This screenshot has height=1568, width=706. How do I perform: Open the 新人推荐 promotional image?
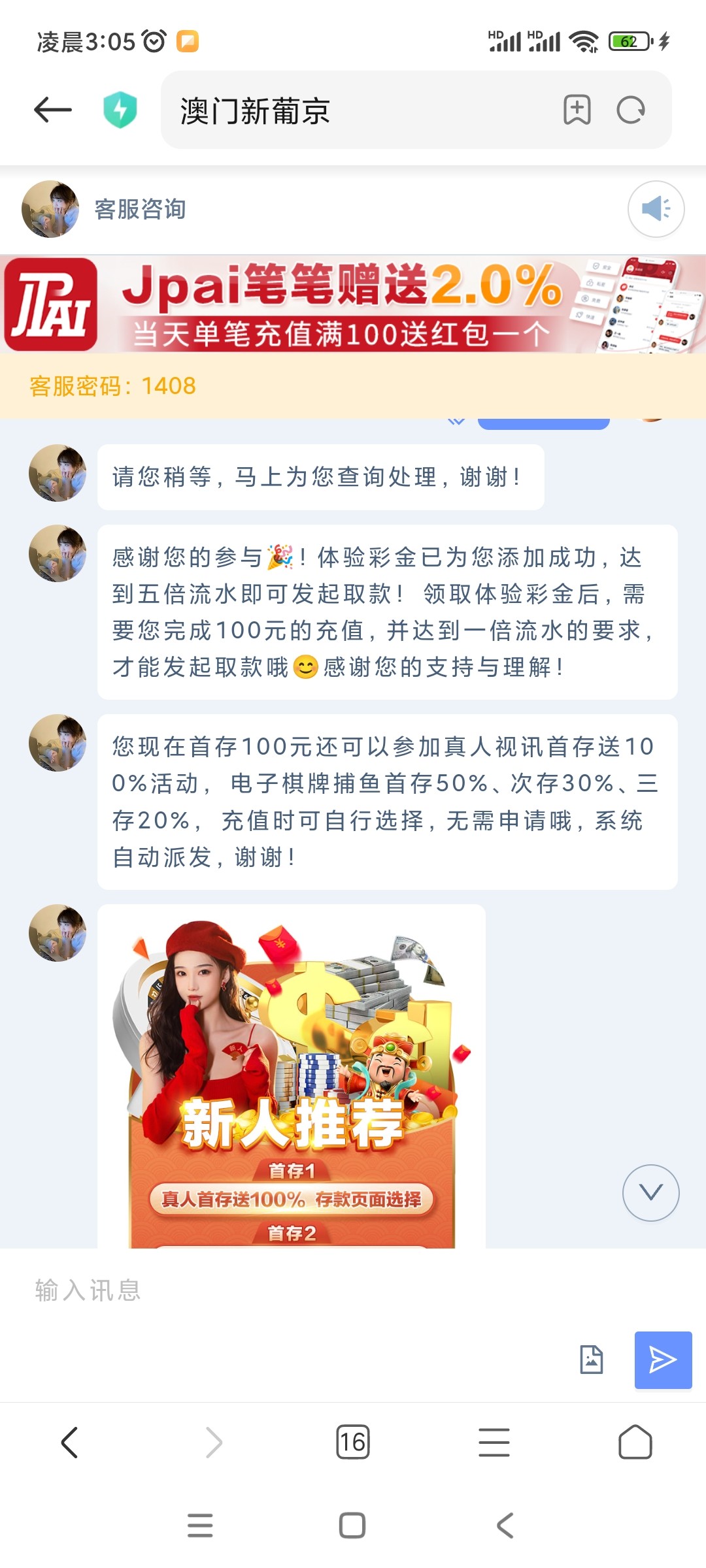[292, 1078]
